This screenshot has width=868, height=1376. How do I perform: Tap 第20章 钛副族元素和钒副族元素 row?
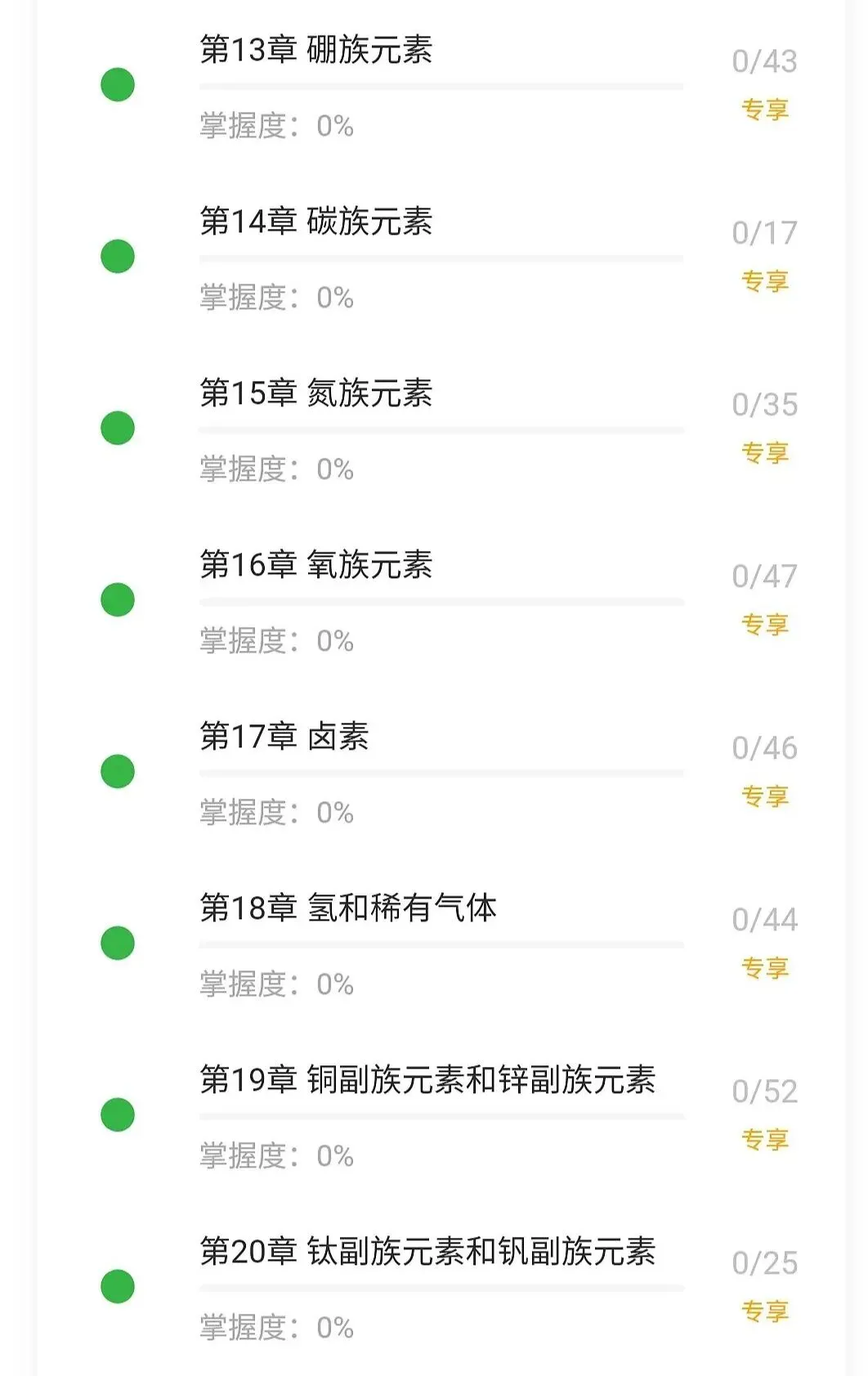pyautogui.click(x=427, y=1253)
